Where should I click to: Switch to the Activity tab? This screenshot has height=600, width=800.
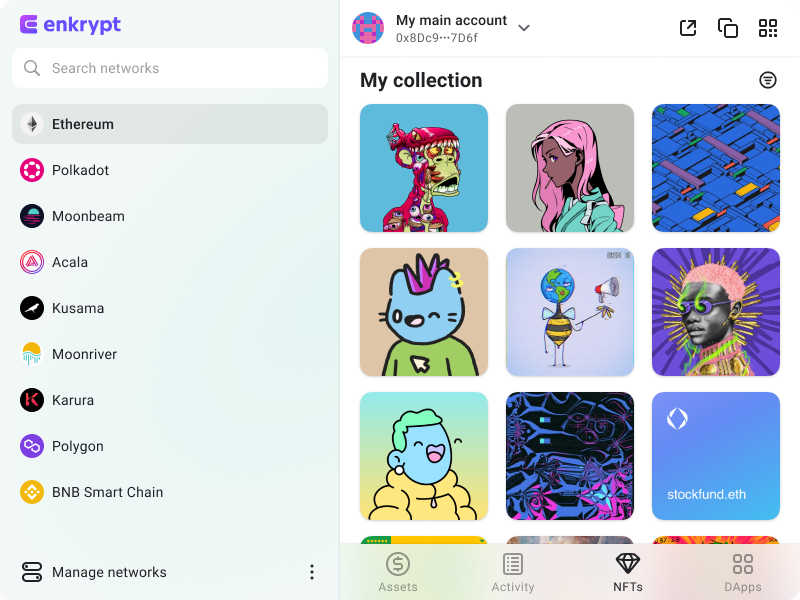point(513,573)
